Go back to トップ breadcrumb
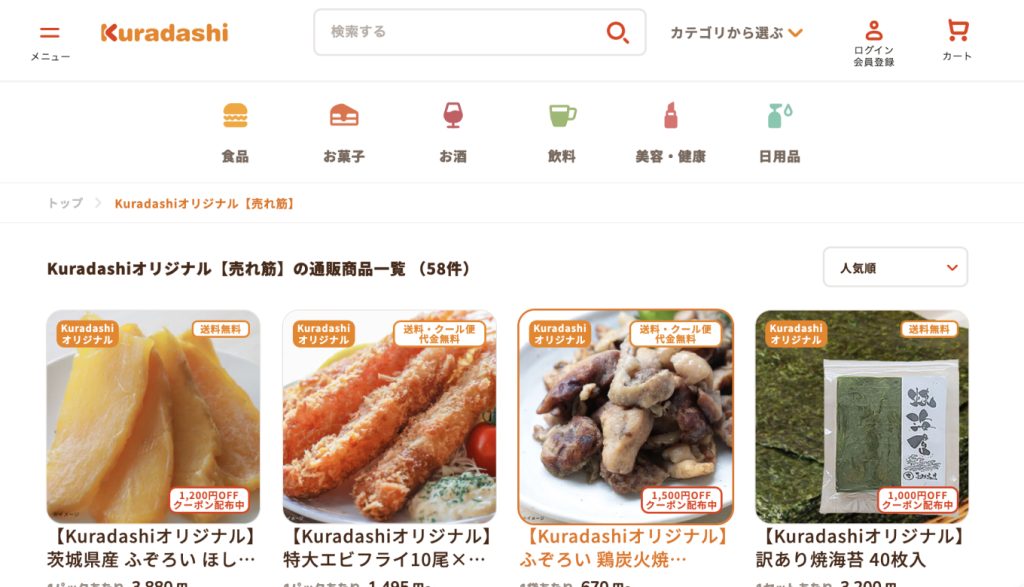The width and height of the screenshot is (1024, 587). [x=65, y=203]
